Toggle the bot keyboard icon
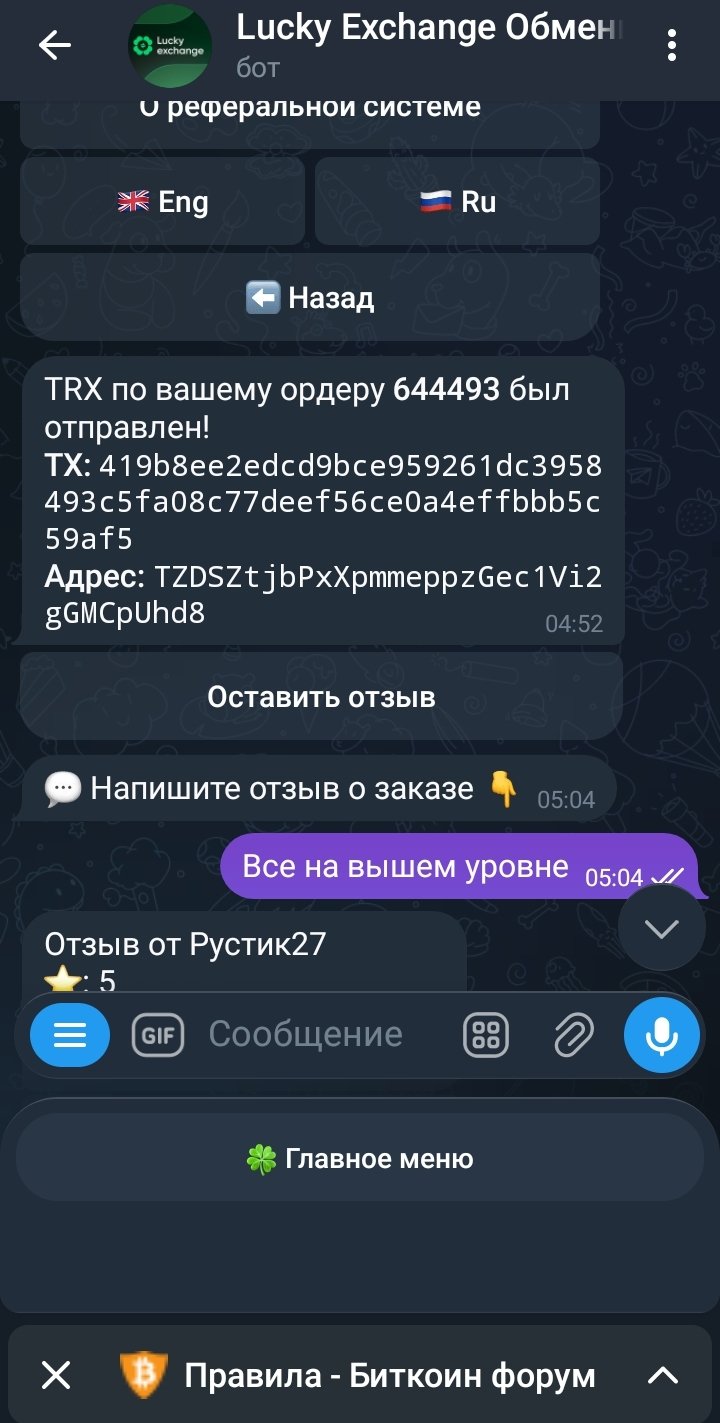This screenshot has width=720, height=1423. 486,1035
